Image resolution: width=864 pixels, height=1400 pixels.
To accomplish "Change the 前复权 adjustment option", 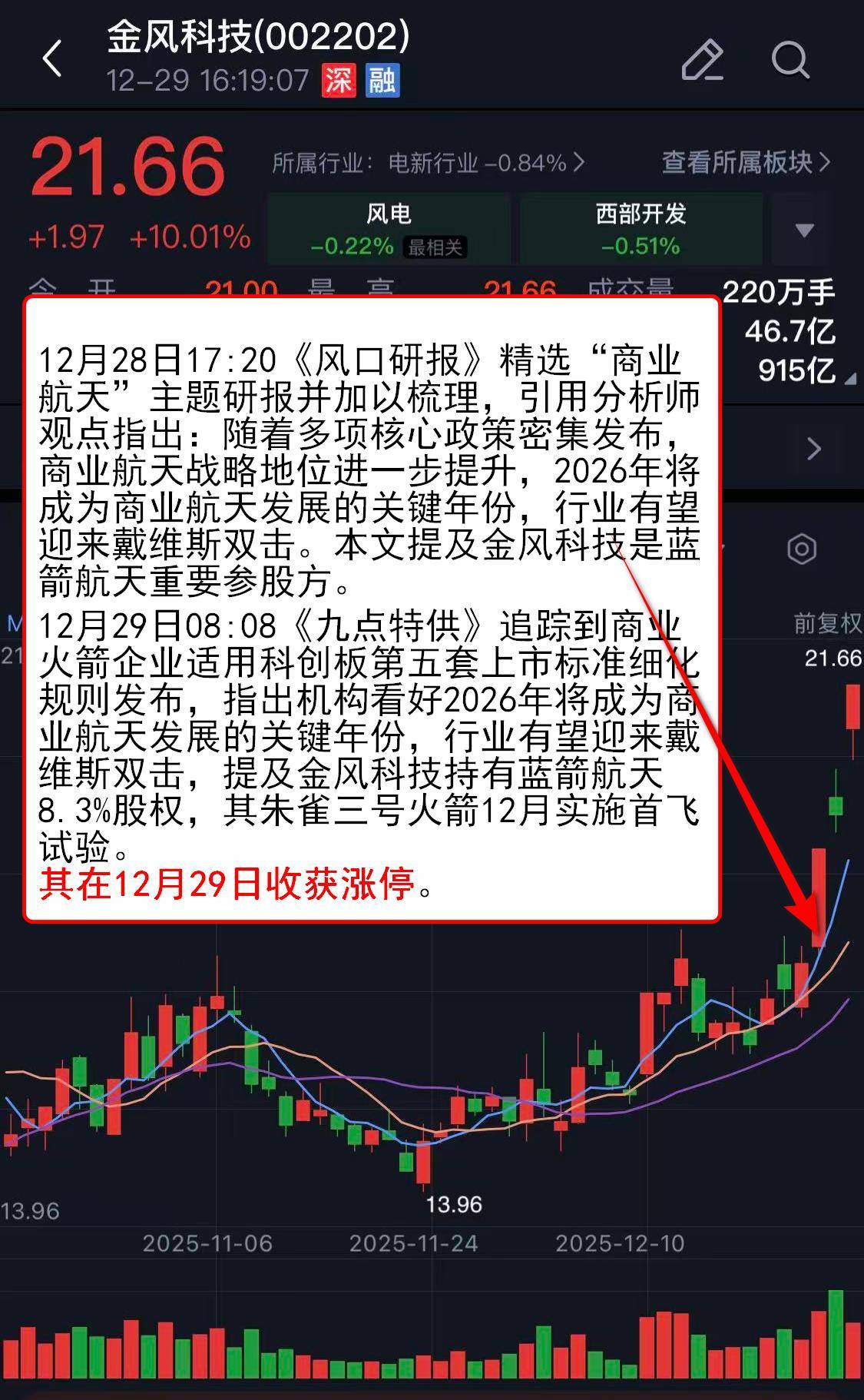I will click(x=827, y=623).
